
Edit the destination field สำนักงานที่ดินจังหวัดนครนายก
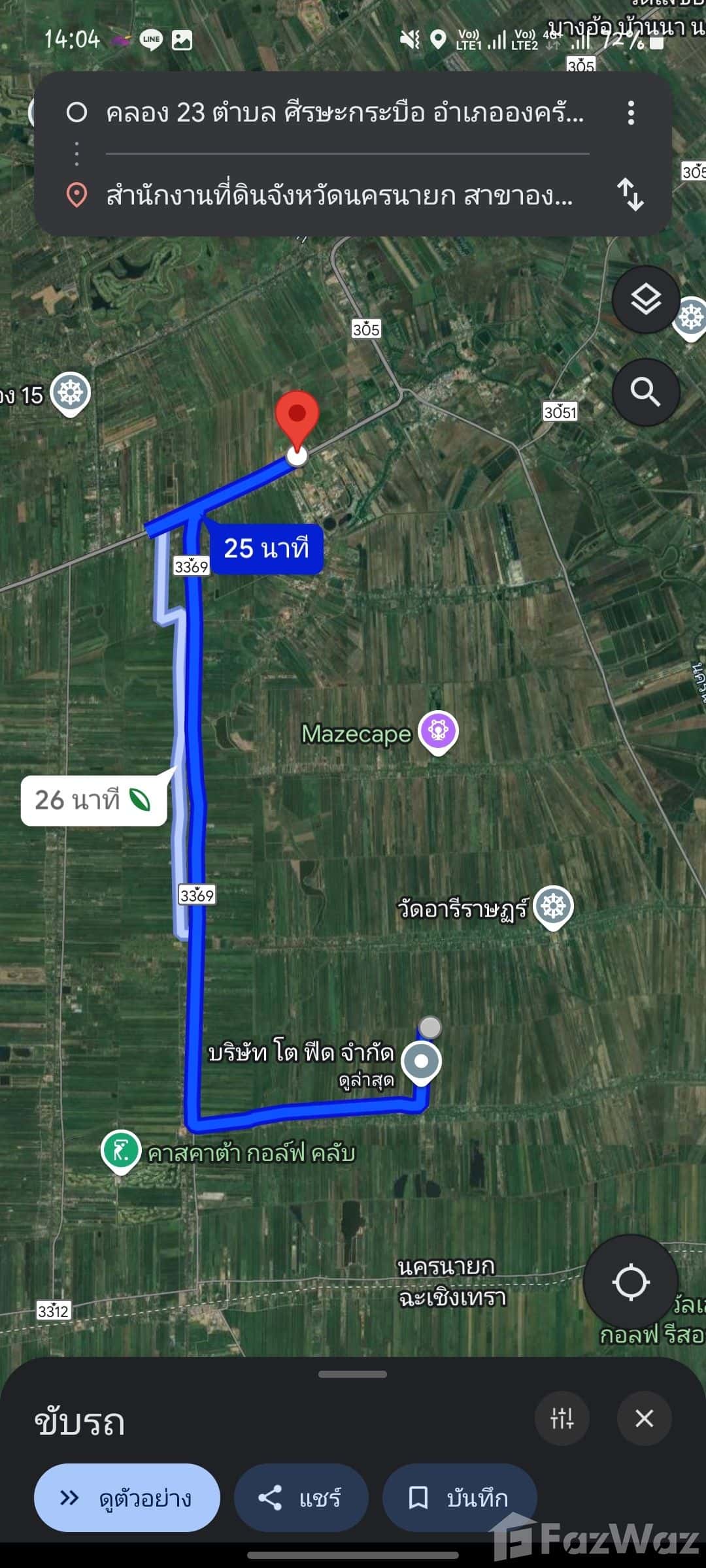point(339,195)
